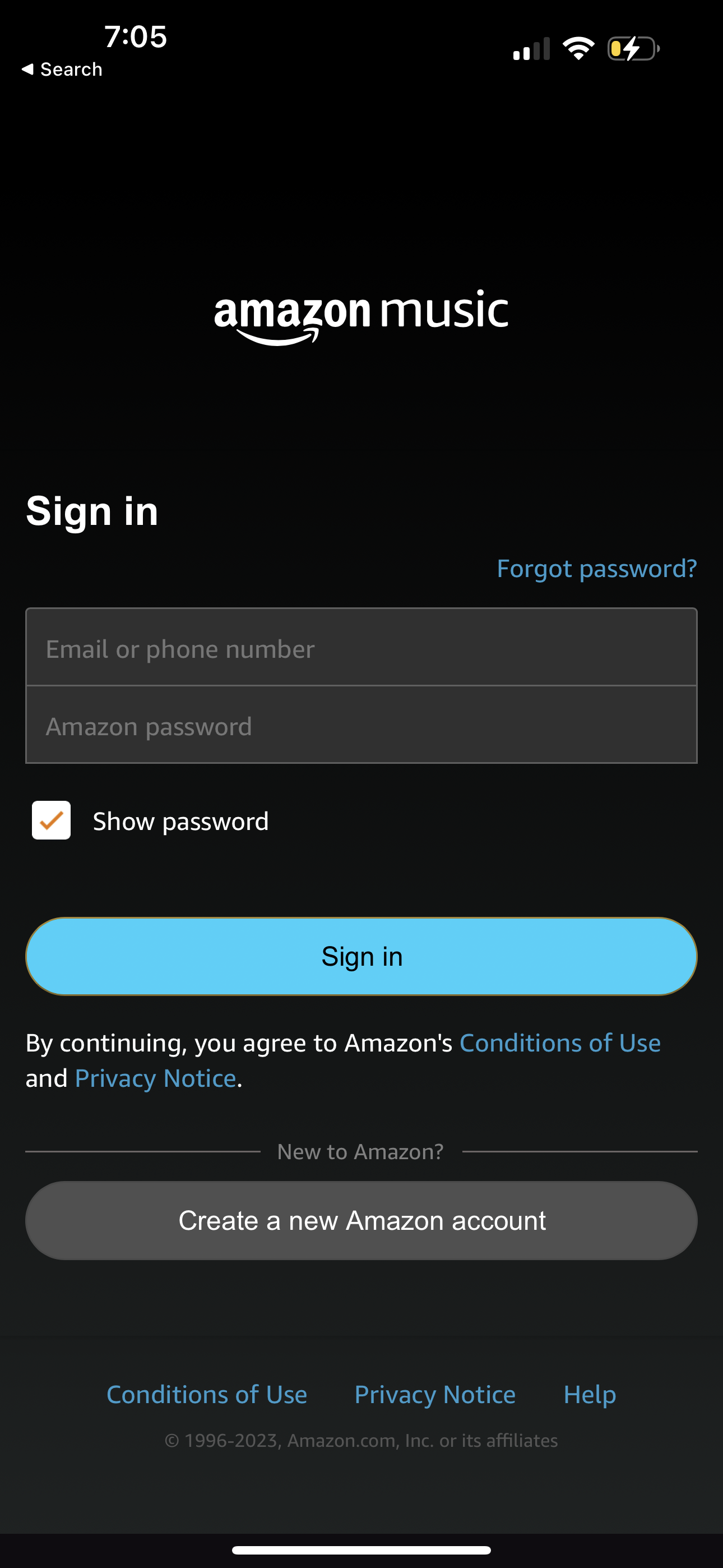Open the Help page

coord(589,1394)
